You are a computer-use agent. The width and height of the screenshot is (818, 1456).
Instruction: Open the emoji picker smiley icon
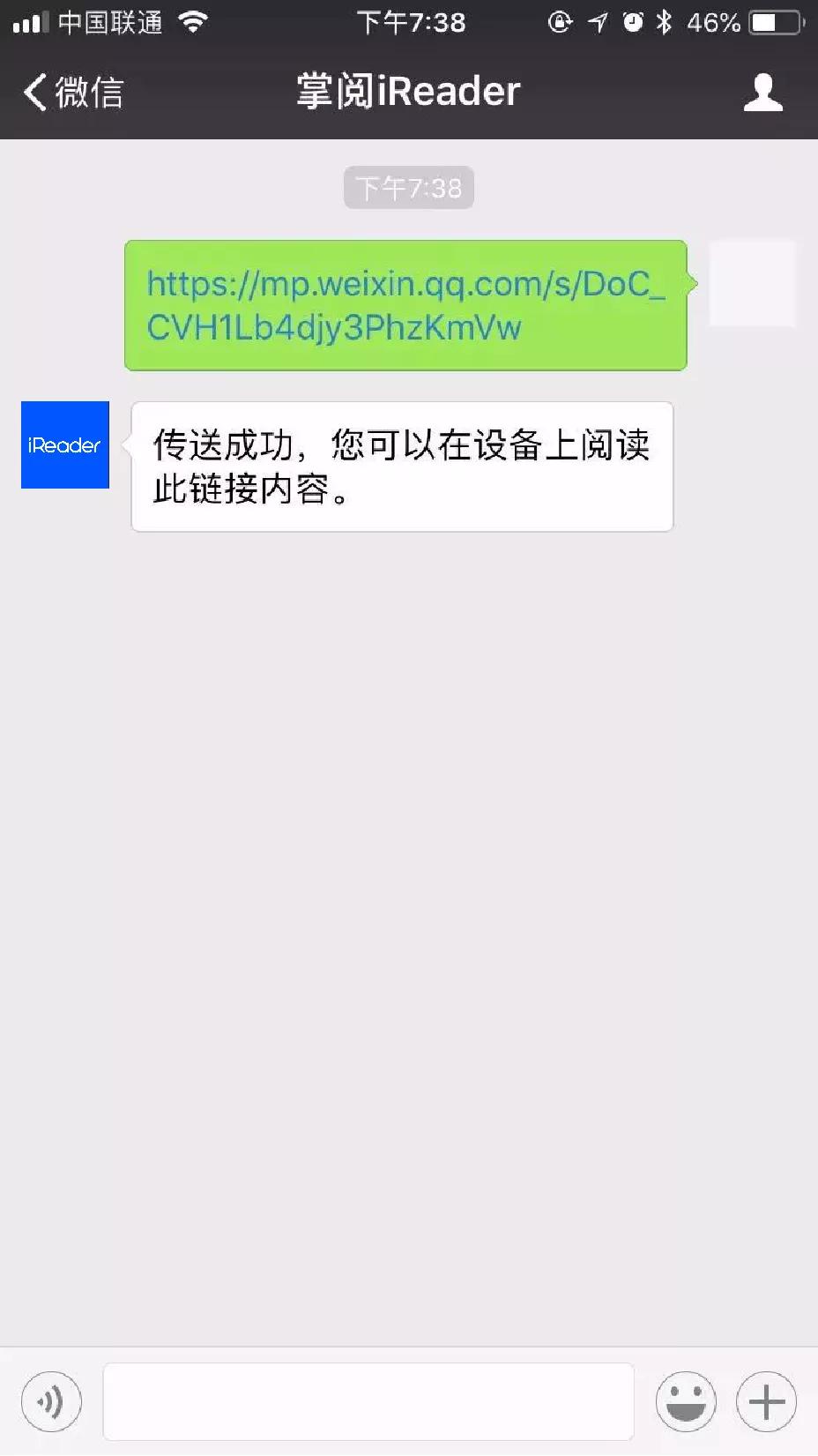point(686,1401)
